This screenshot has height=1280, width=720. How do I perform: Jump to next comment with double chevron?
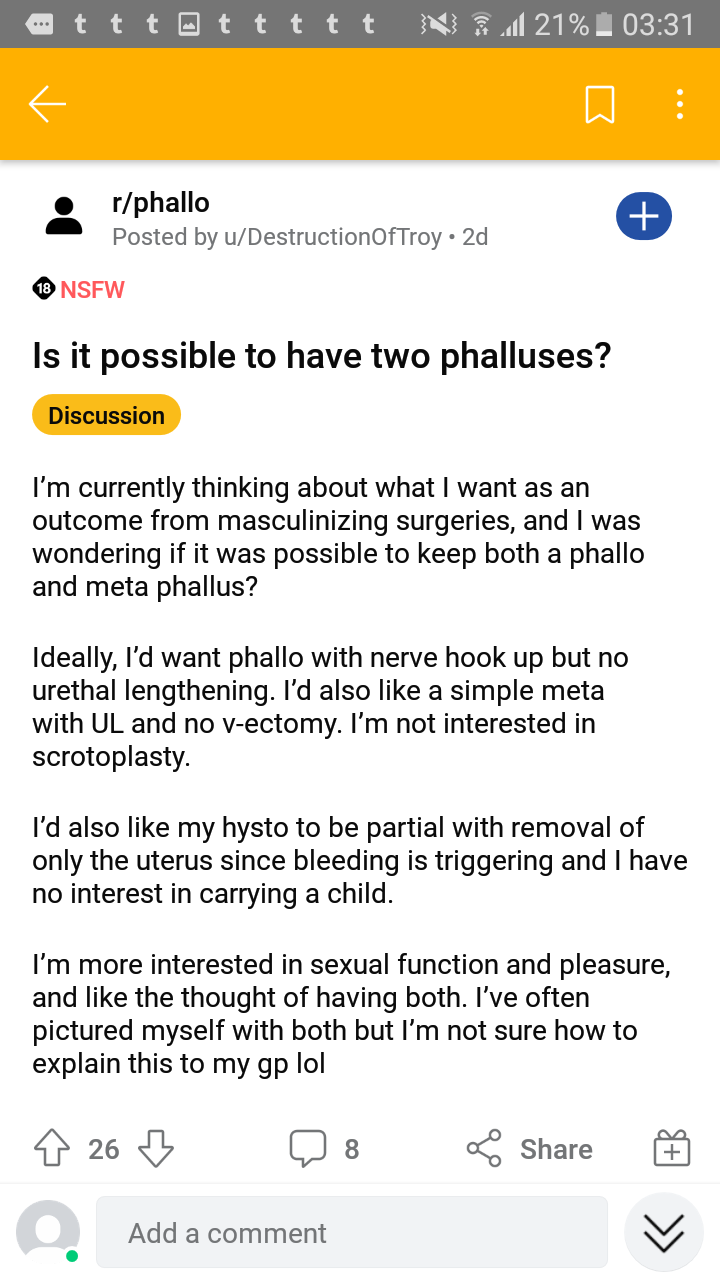click(664, 1232)
